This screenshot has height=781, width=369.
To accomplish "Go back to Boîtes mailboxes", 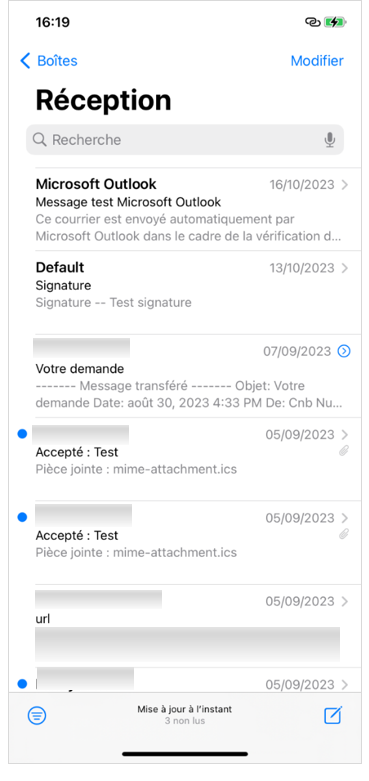I will pos(49,61).
